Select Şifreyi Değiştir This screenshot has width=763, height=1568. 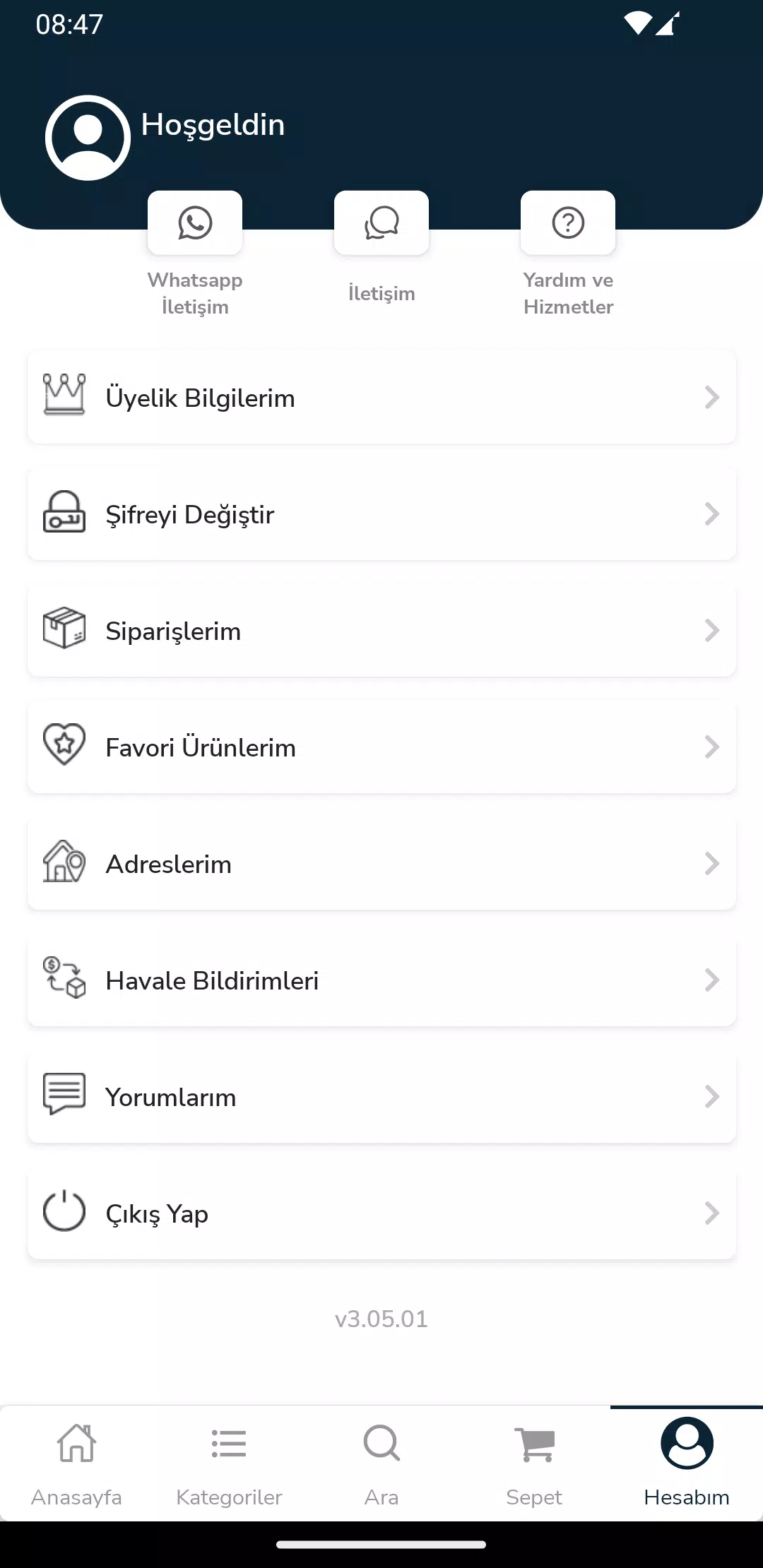pyautogui.click(x=381, y=514)
